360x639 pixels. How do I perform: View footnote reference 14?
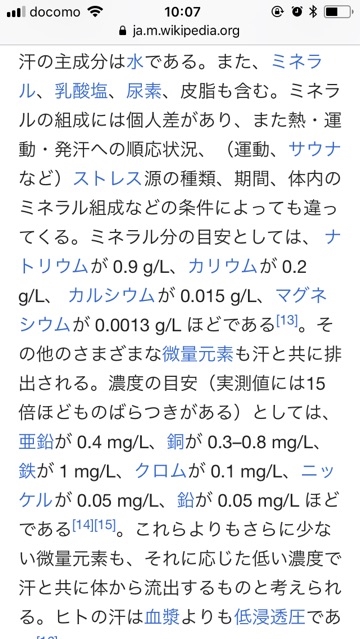(x=83, y=525)
